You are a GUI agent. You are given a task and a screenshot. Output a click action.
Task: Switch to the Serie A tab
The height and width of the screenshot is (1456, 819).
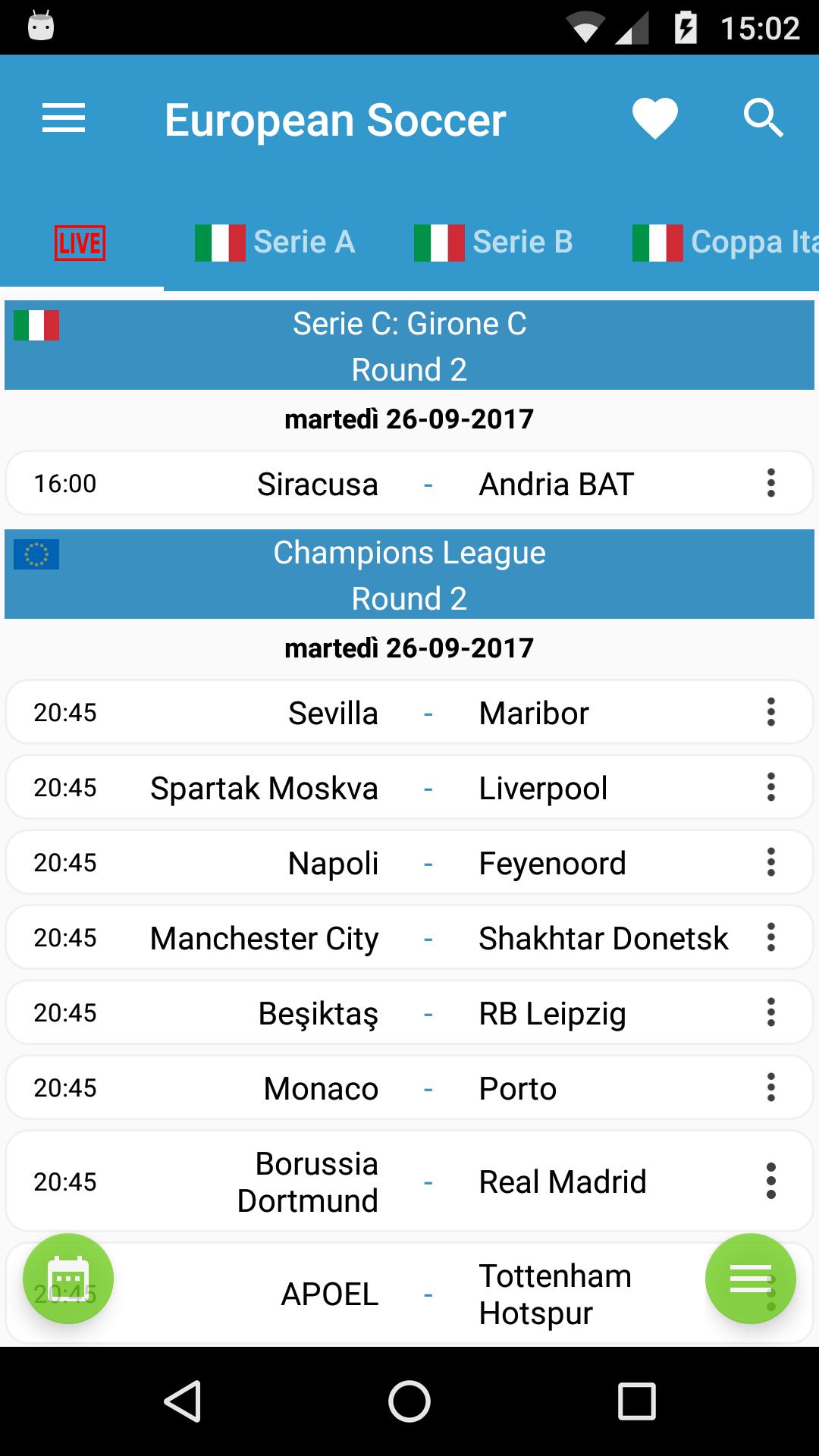275,243
